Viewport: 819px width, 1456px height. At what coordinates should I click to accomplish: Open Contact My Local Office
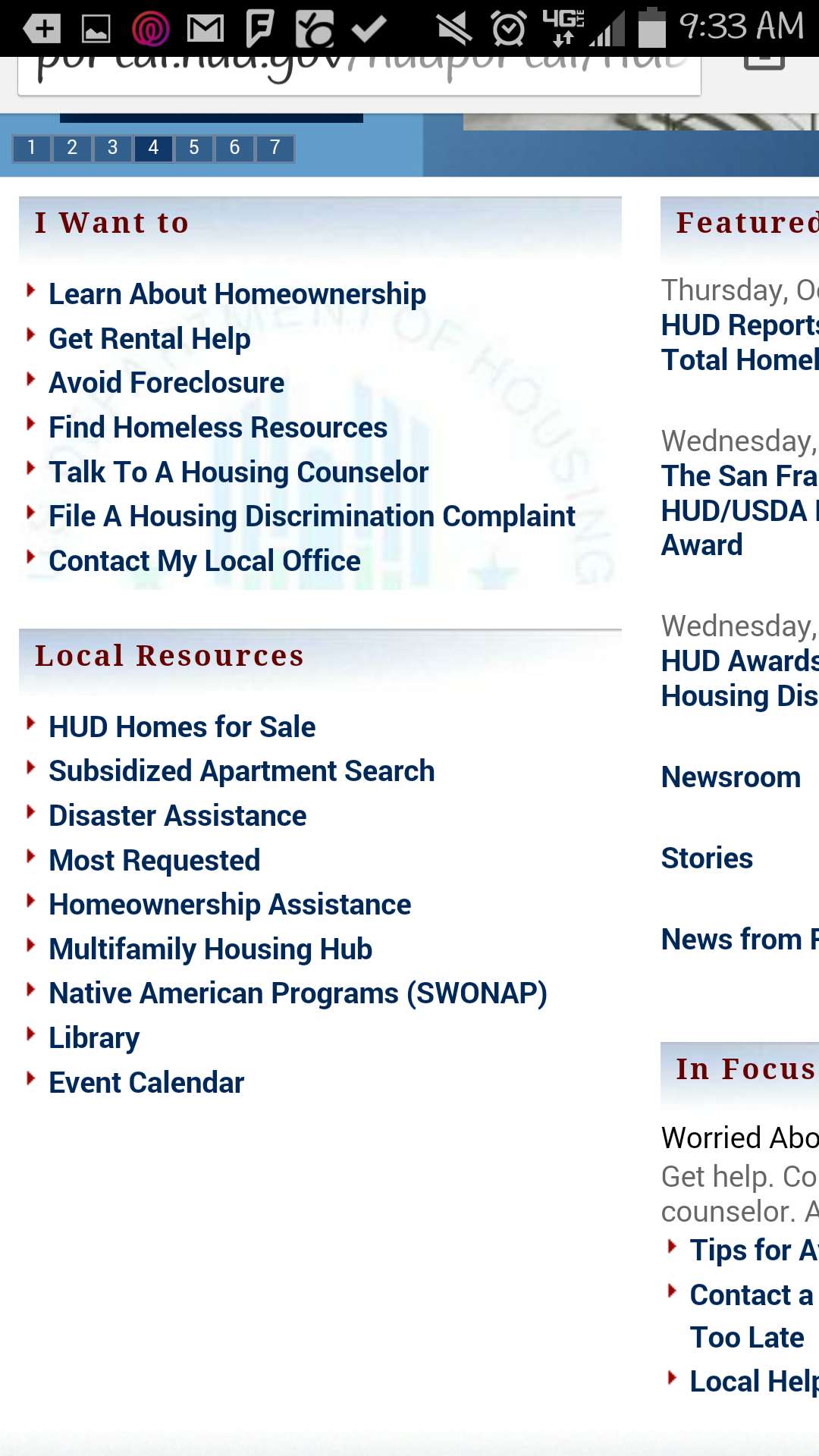pos(204,561)
